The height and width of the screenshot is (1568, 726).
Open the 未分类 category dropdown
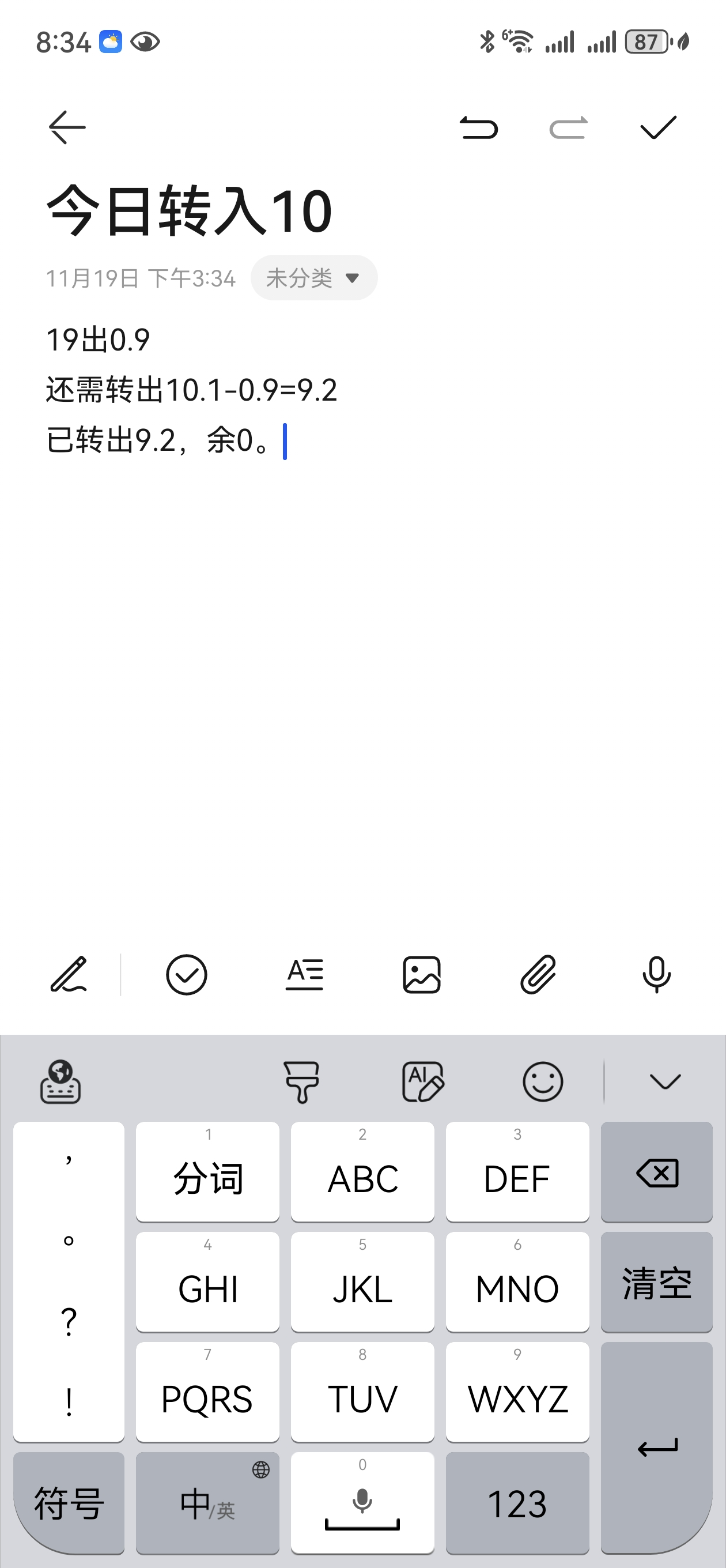point(314,278)
